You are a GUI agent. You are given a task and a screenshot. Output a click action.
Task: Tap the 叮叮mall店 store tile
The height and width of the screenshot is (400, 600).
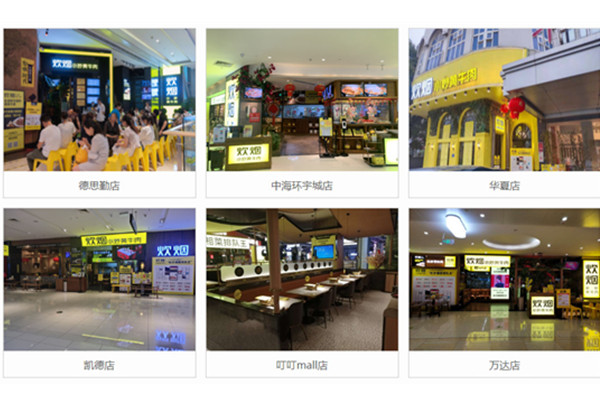pos(301,290)
